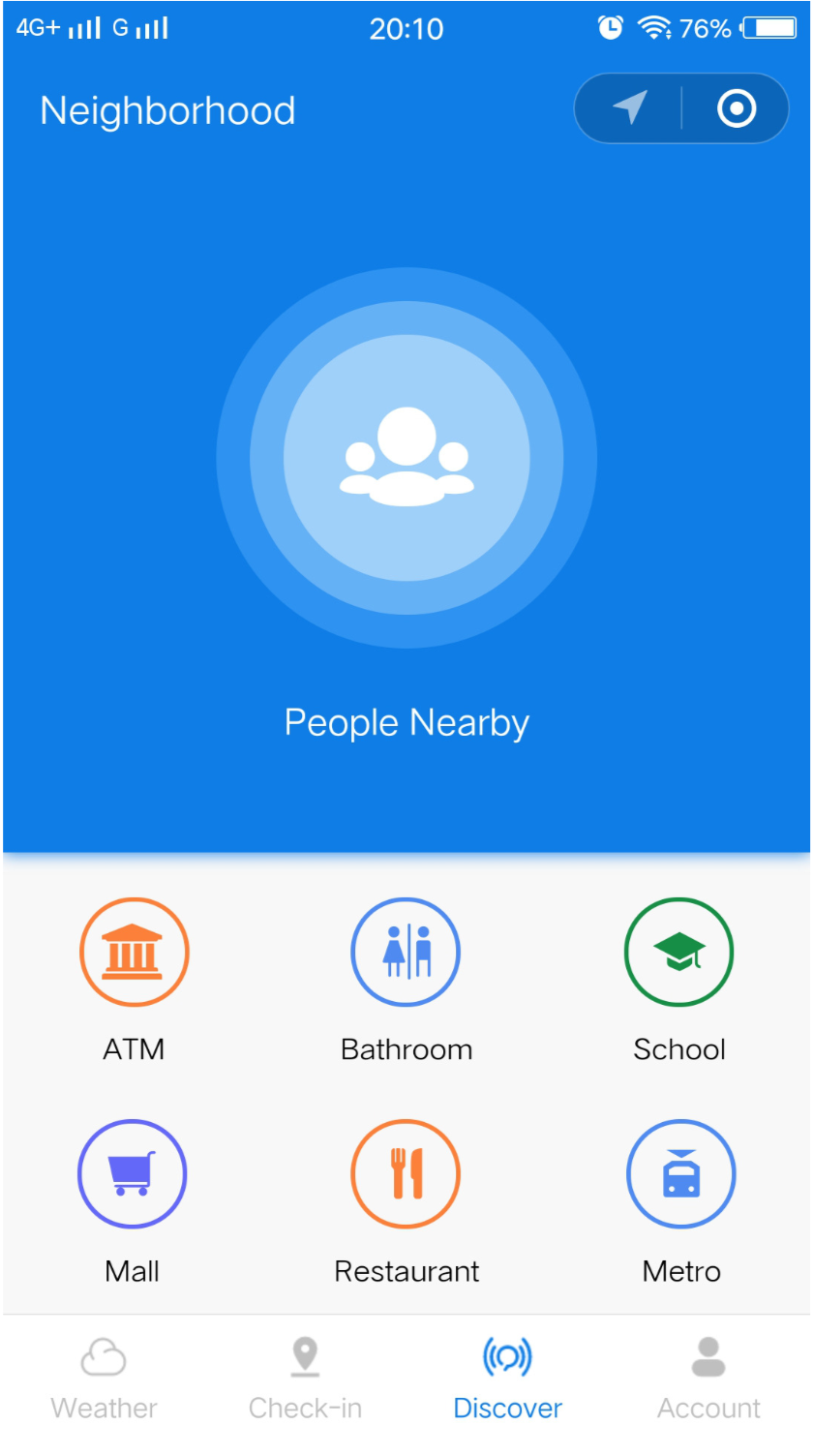Open the Account tab
The height and width of the screenshot is (1456, 813).
[709, 1380]
